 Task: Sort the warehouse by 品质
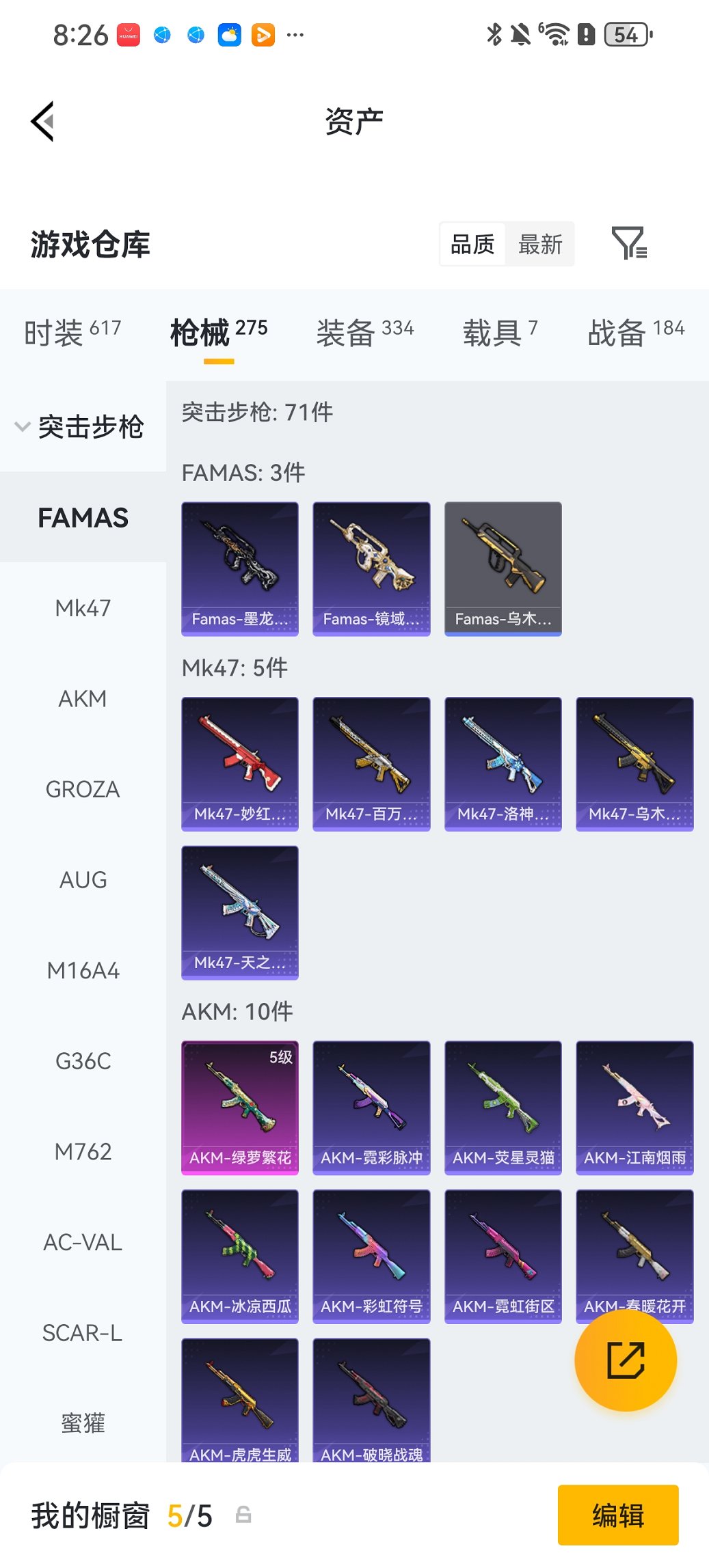(x=472, y=244)
